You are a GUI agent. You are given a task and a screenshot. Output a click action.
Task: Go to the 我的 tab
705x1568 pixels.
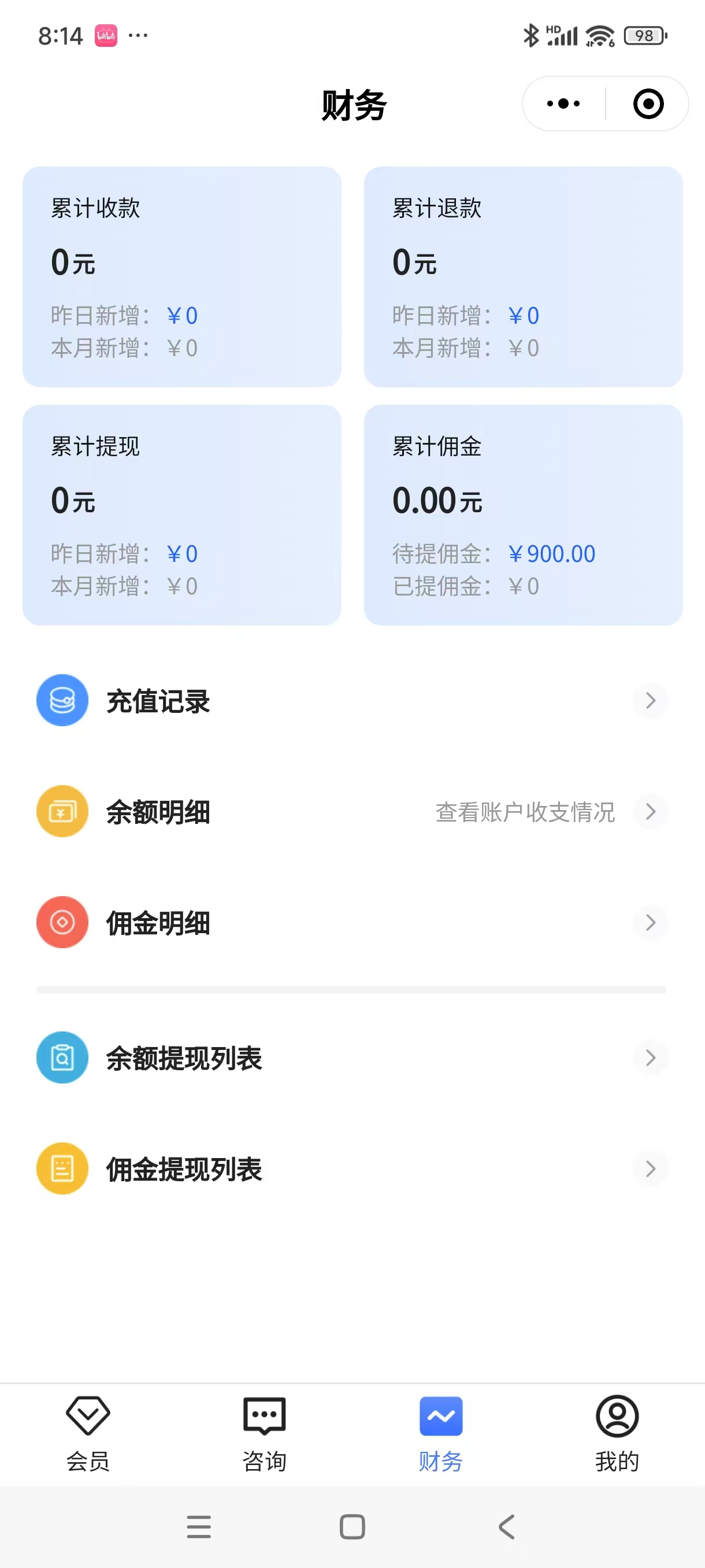[617, 1434]
